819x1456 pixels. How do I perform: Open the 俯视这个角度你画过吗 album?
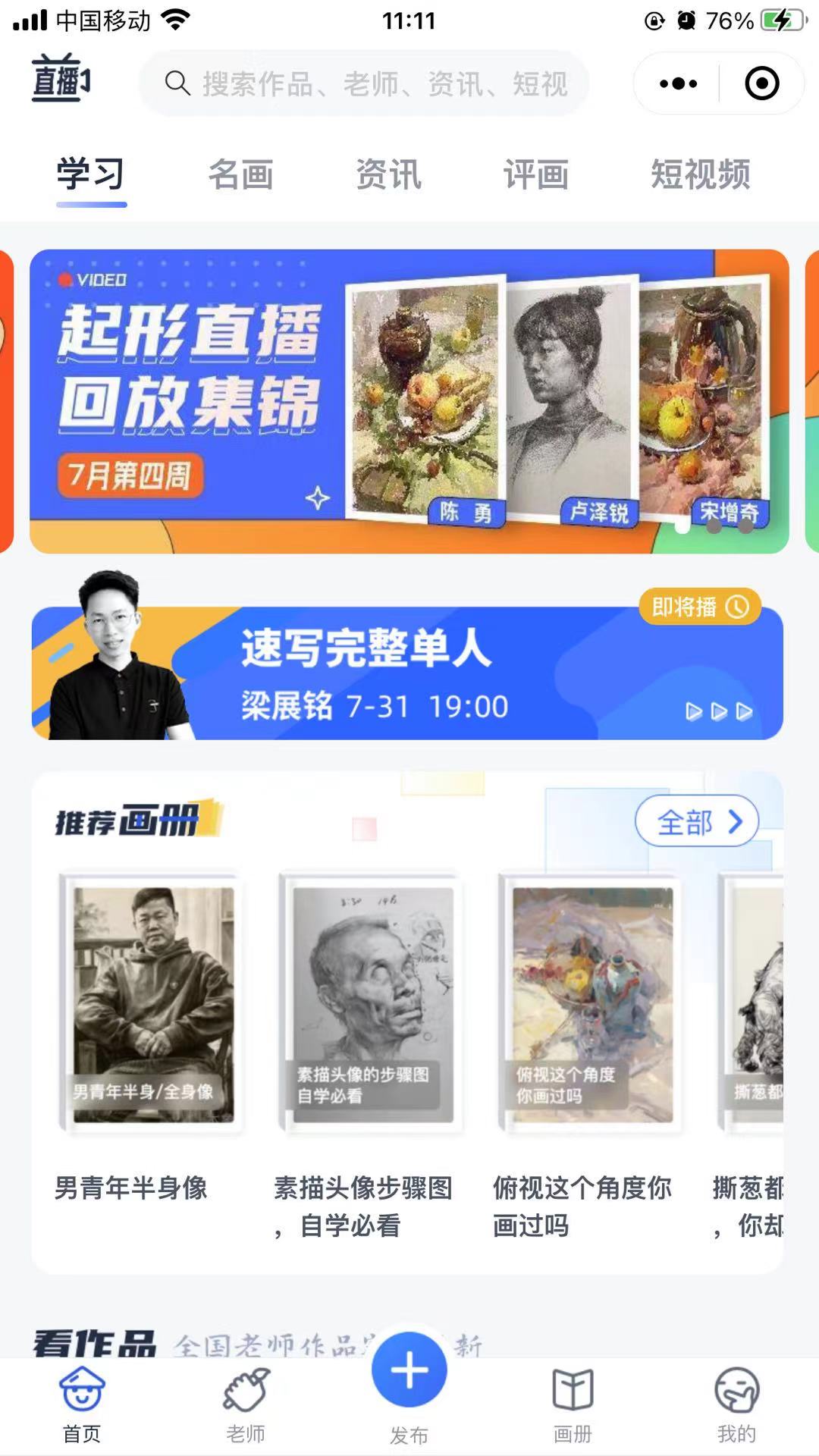(x=591, y=1005)
